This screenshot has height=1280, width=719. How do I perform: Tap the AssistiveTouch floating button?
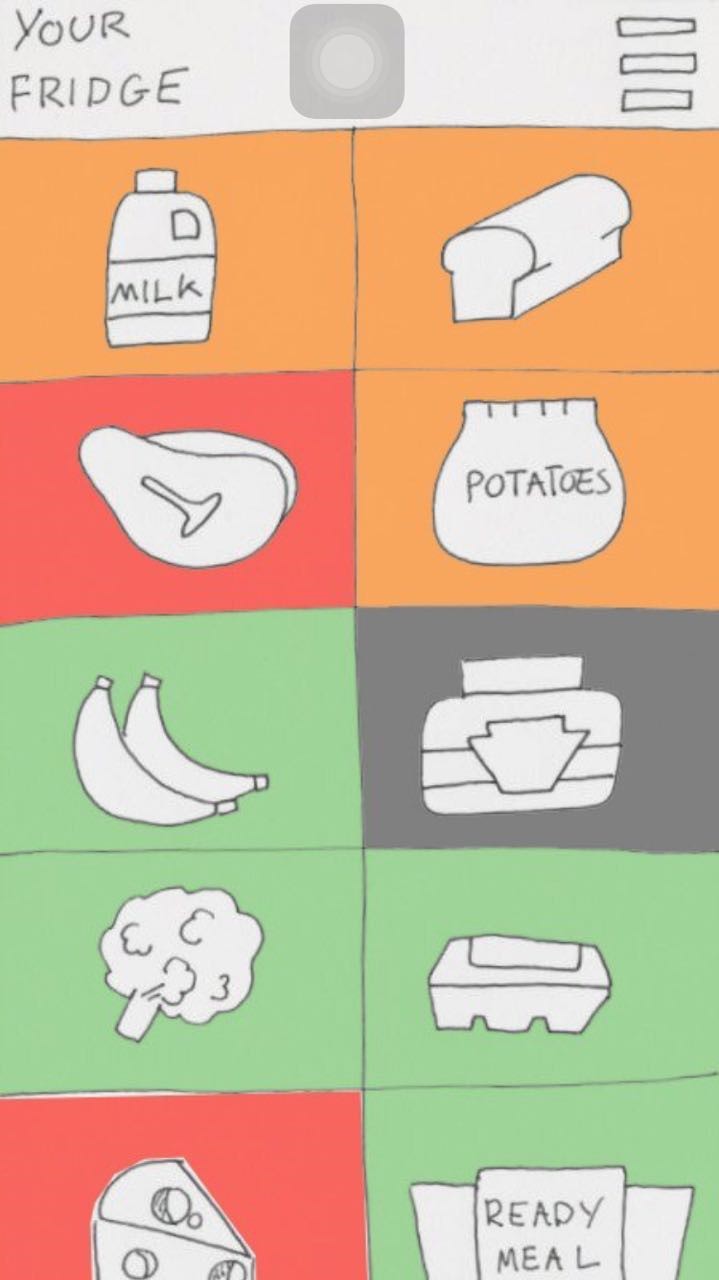tap(347, 62)
